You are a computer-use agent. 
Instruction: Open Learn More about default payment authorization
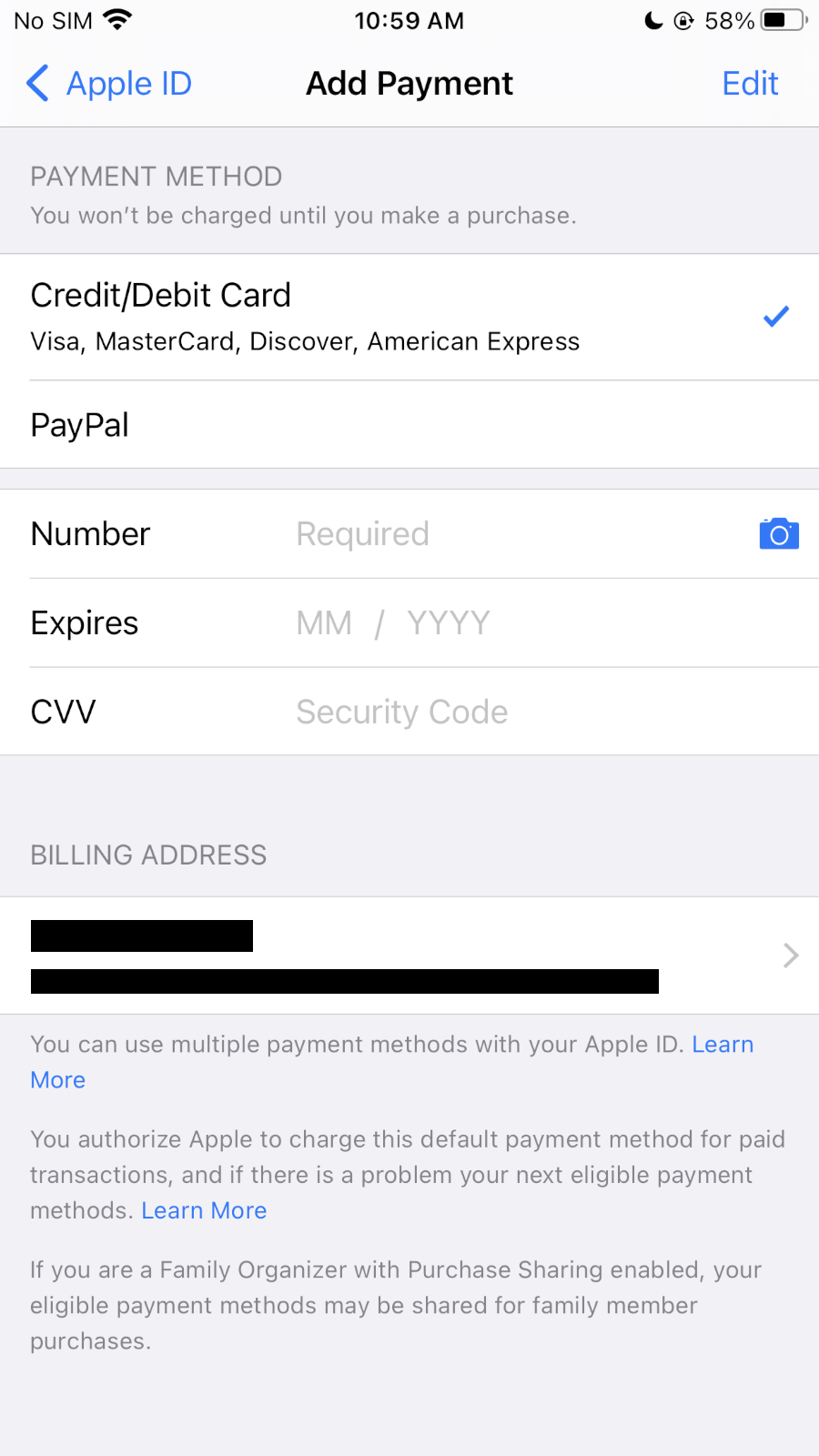pos(204,1211)
